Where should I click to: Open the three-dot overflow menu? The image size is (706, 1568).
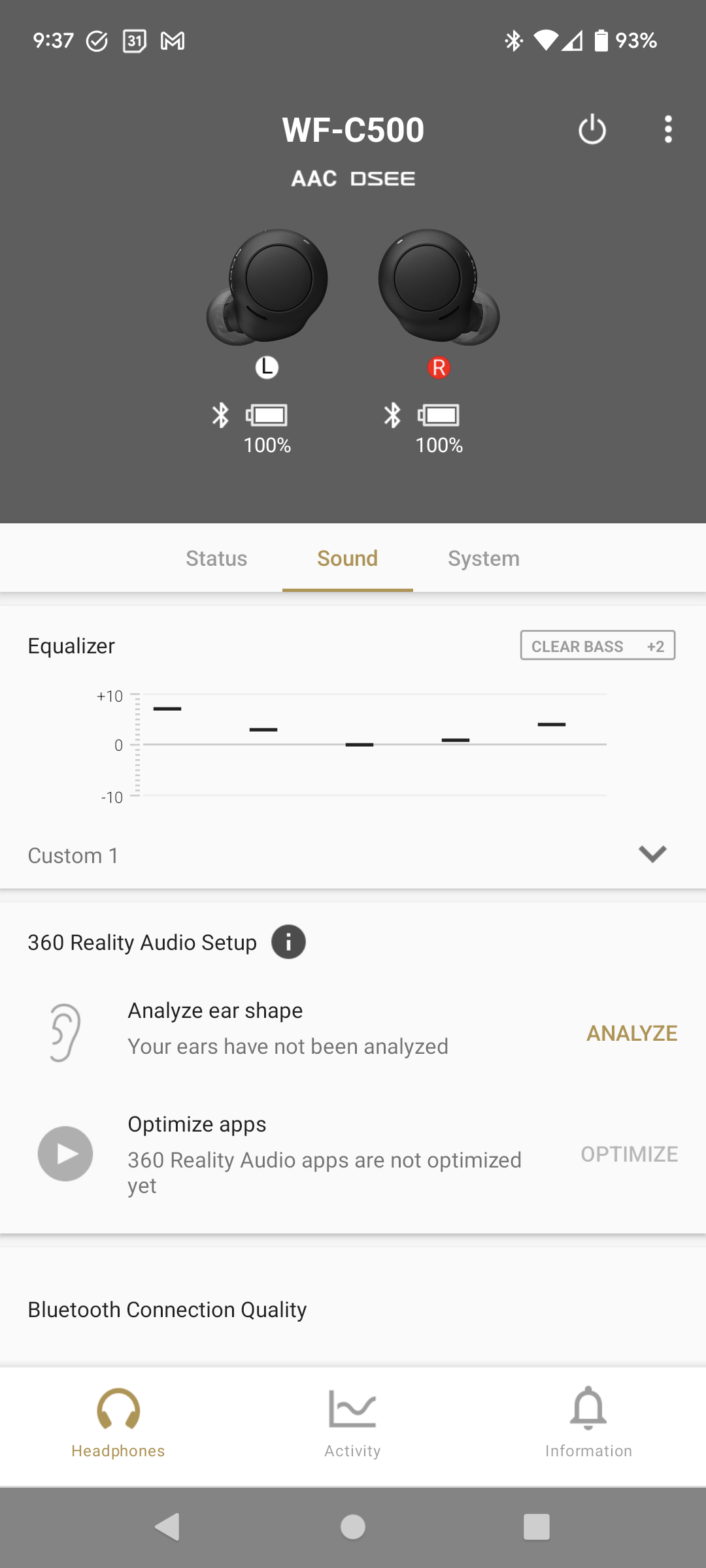[667, 129]
